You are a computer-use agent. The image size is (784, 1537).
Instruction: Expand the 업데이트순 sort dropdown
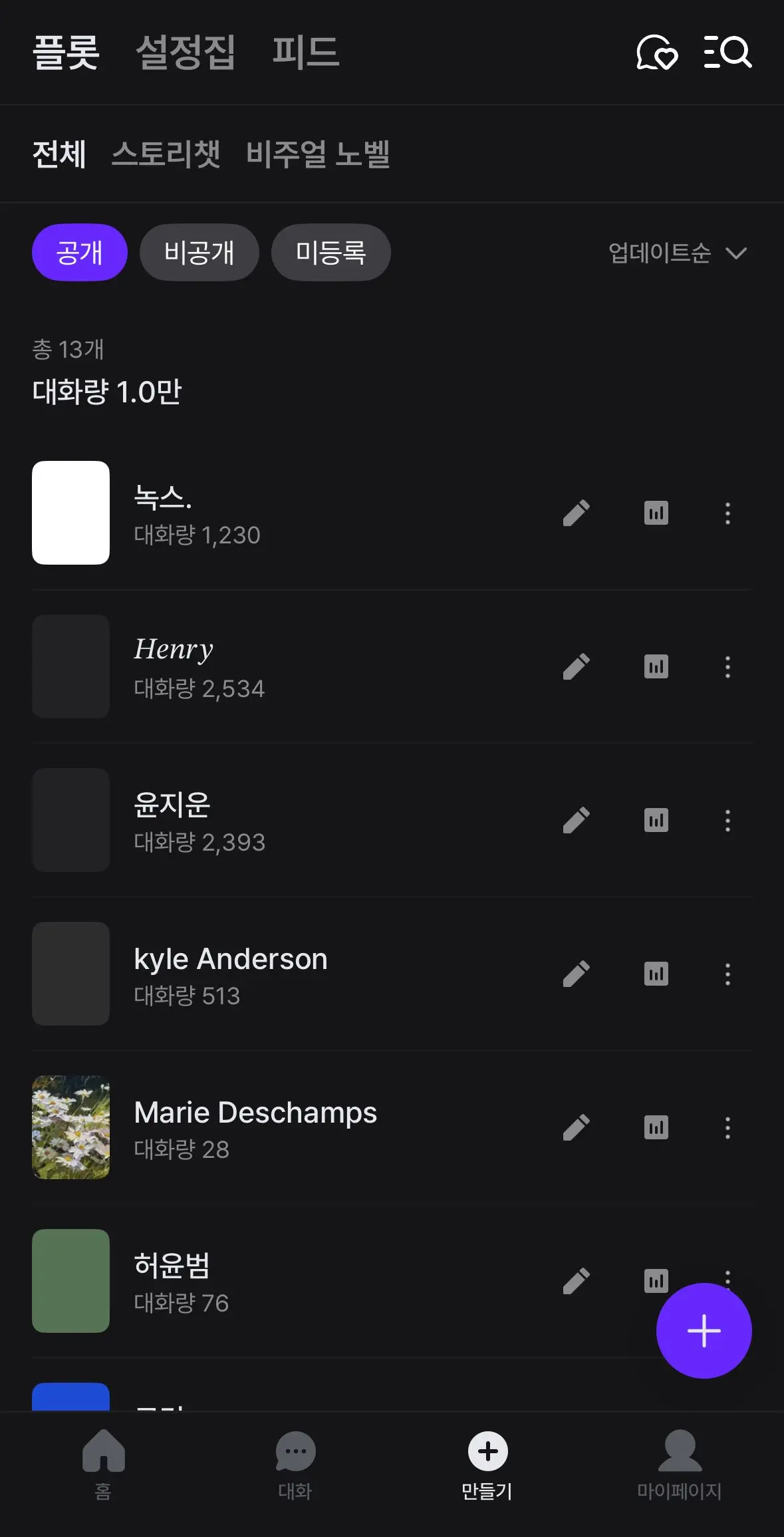pyautogui.click(x=678, y=253)
